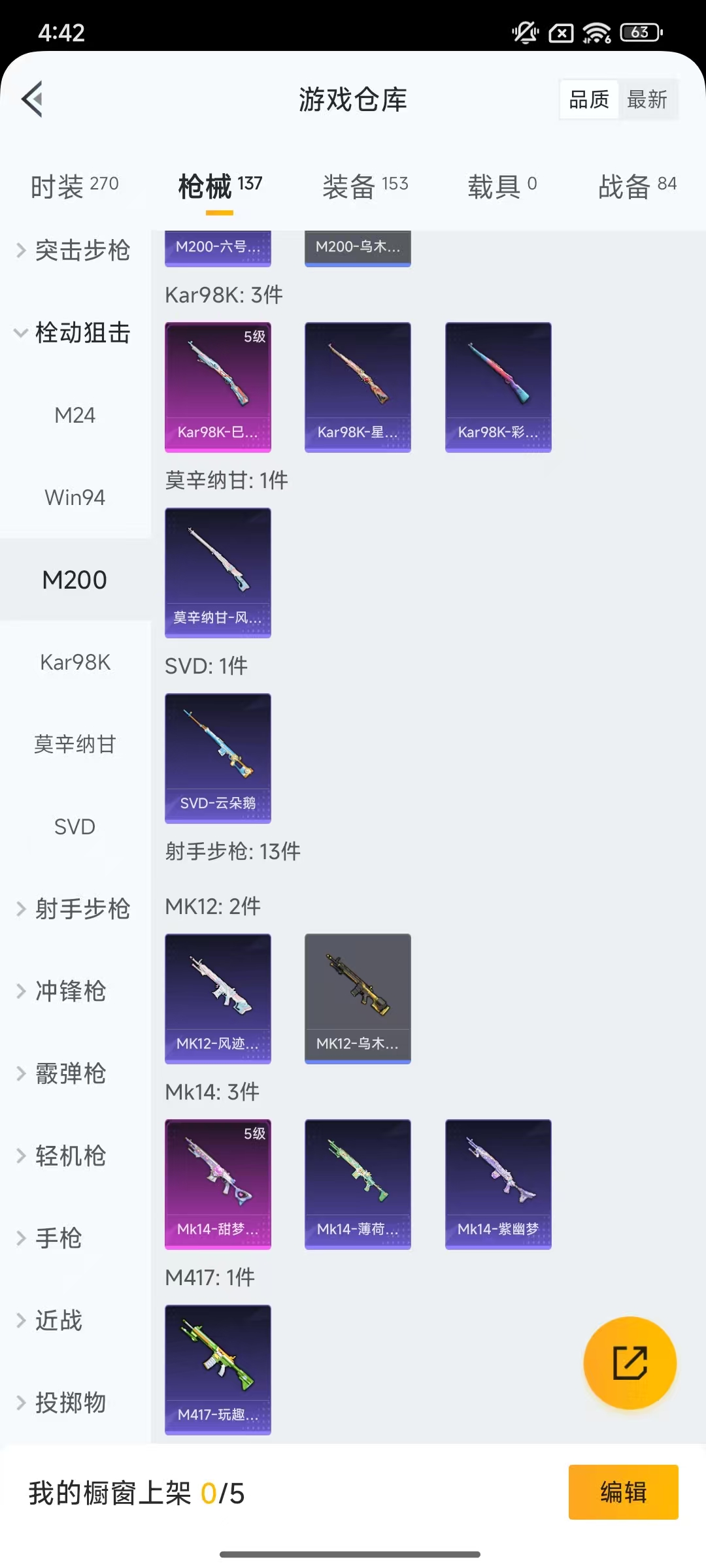Tap the orange share floating button
Screen dimensions: 706x1568
tap(630, 1363)
